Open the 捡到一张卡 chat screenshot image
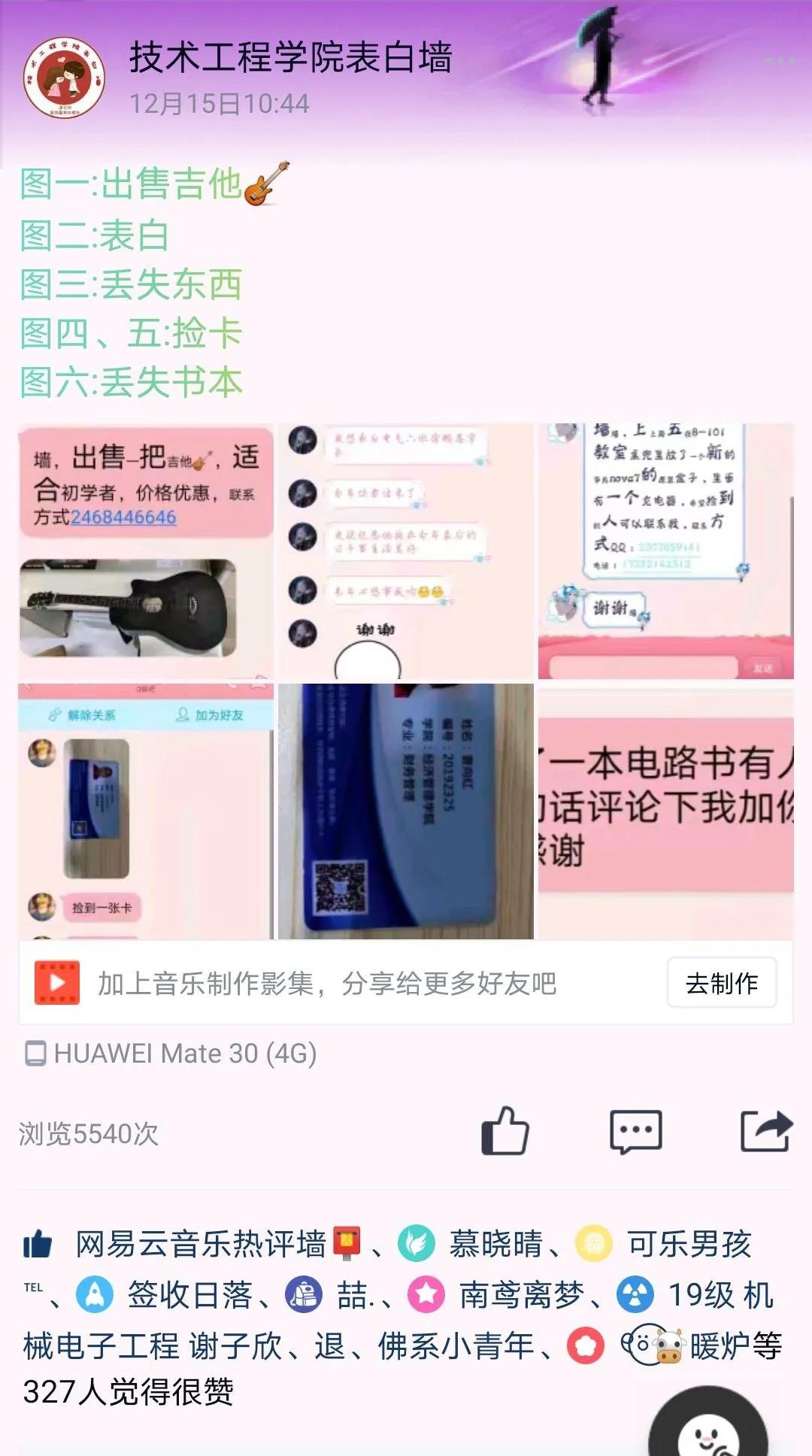The image size is (812, 1456). [x=146, y=811]
